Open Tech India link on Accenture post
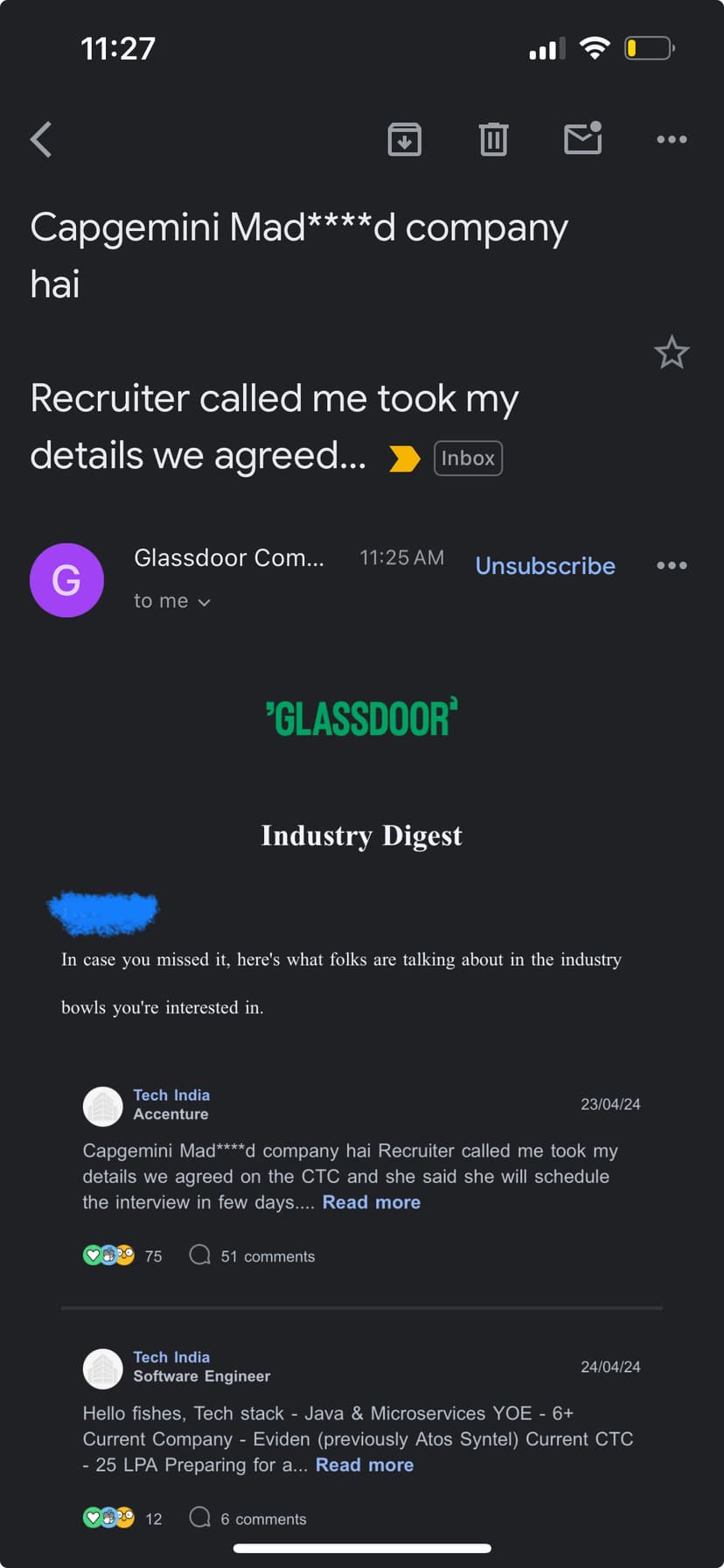Image resolution: width=724 pixels, height=1568 pixels. coord(171,1095)
